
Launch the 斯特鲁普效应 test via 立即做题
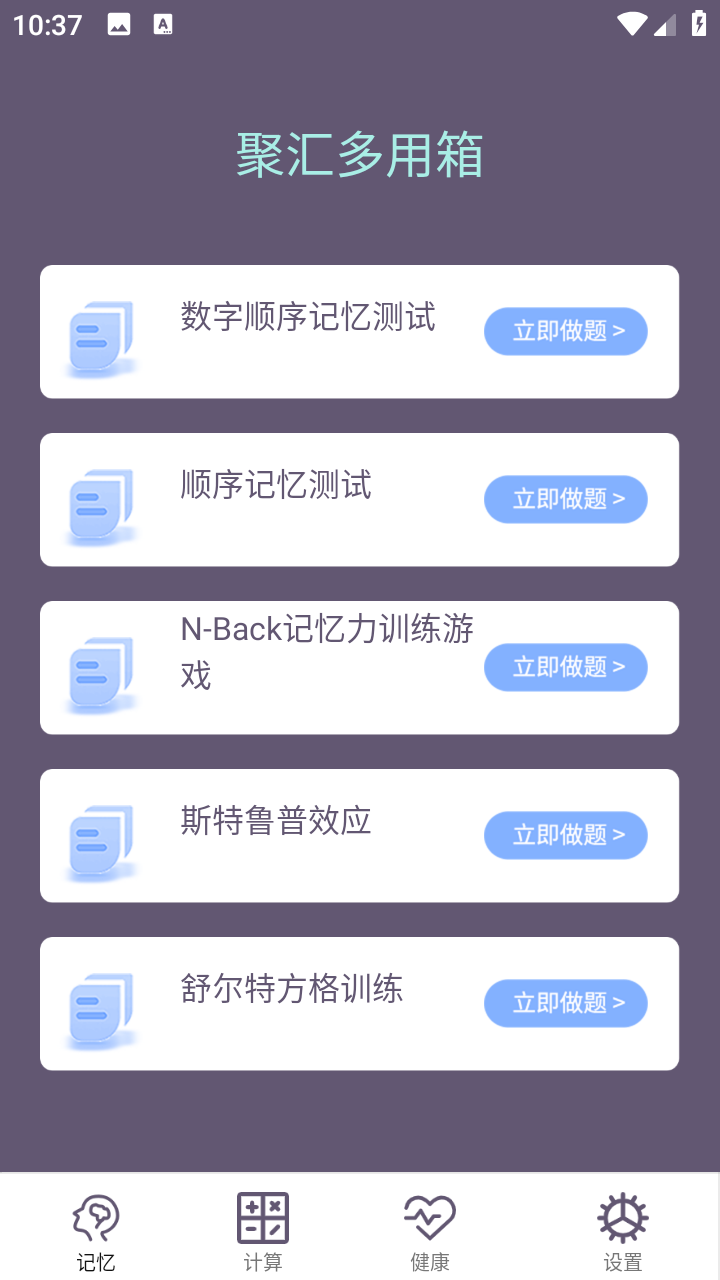click(x=566, y=835)
